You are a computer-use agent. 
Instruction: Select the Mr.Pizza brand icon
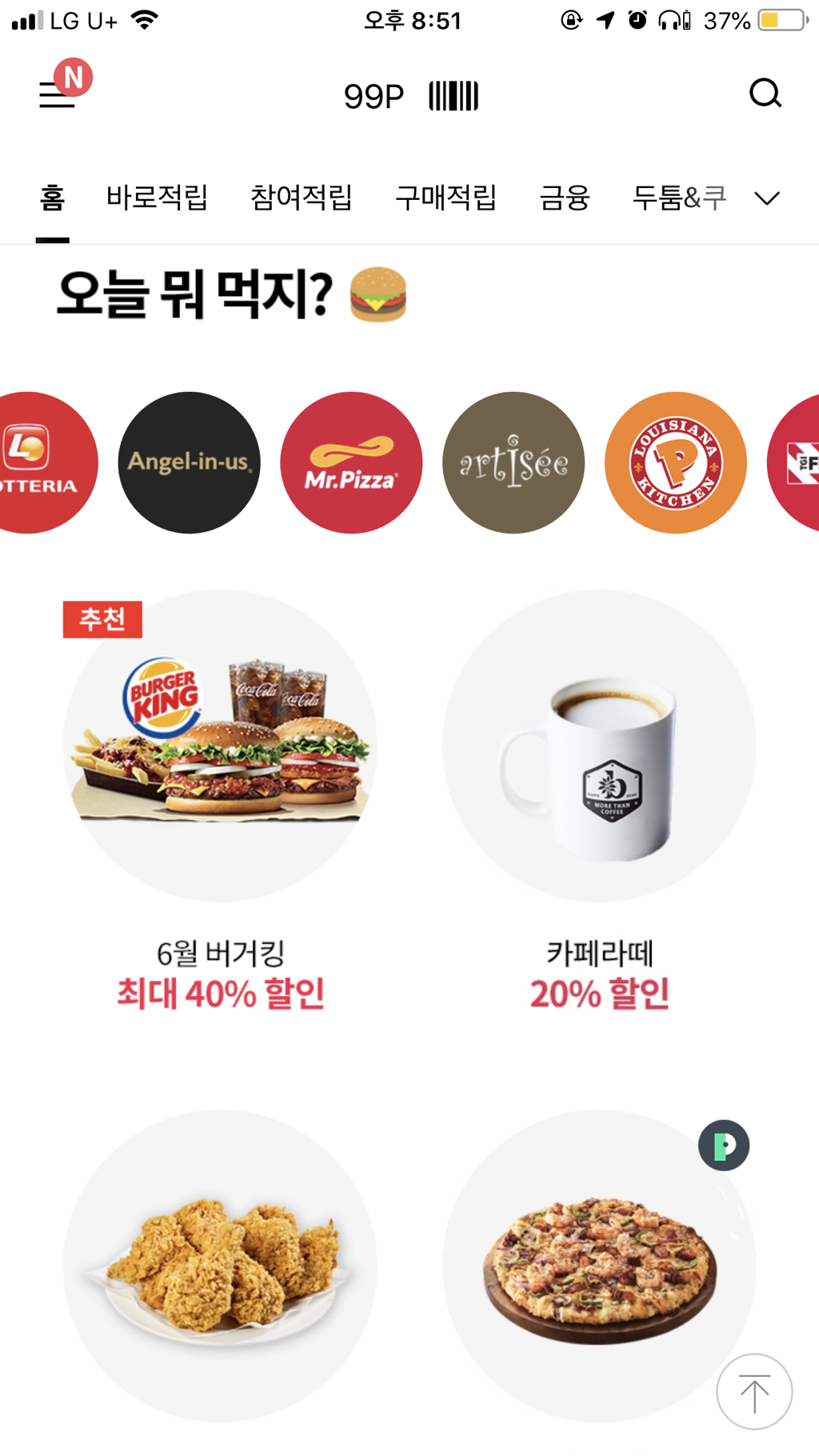pos(351,462)
